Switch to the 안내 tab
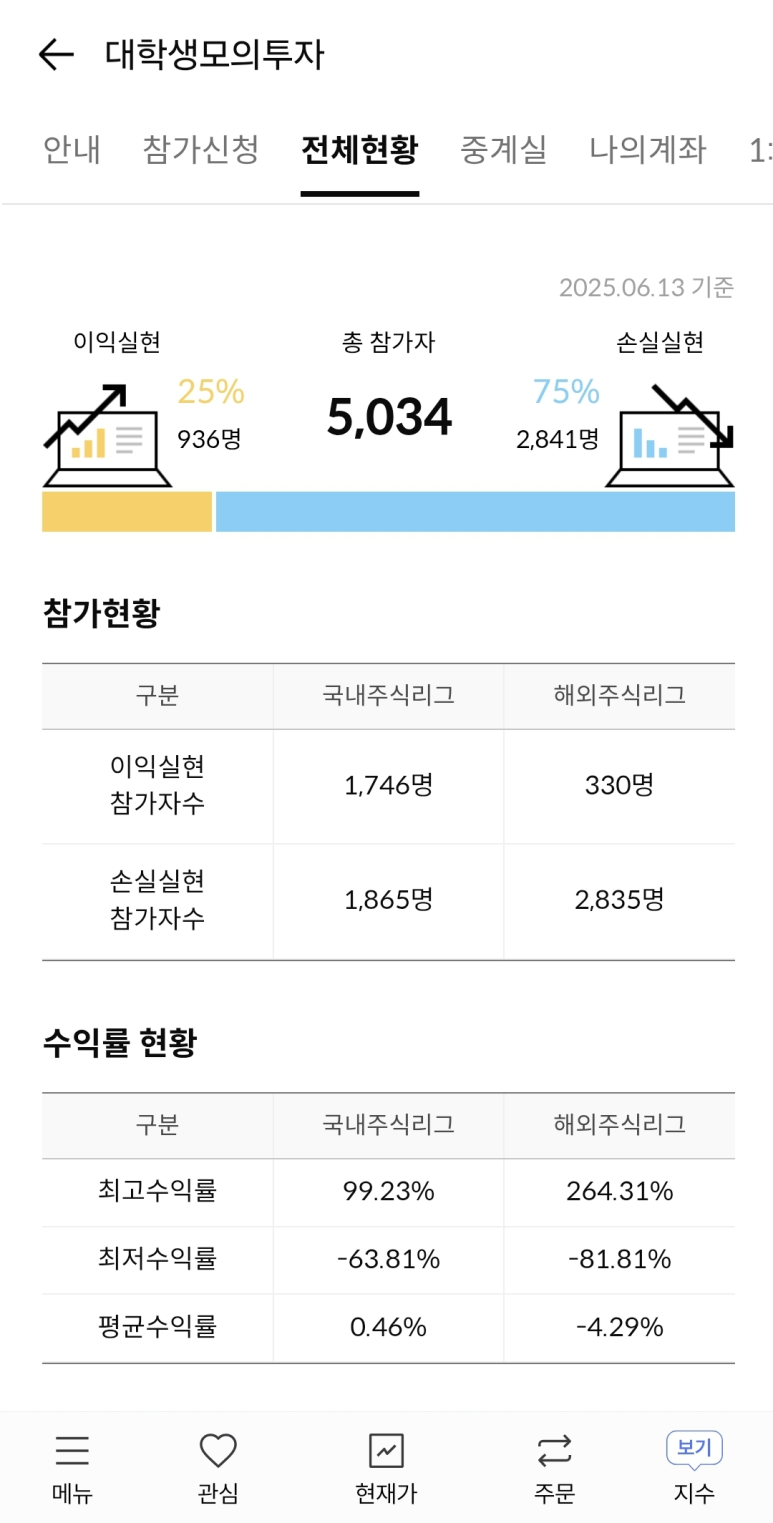This screenshot has height=1523, width=773. (72, 149)
